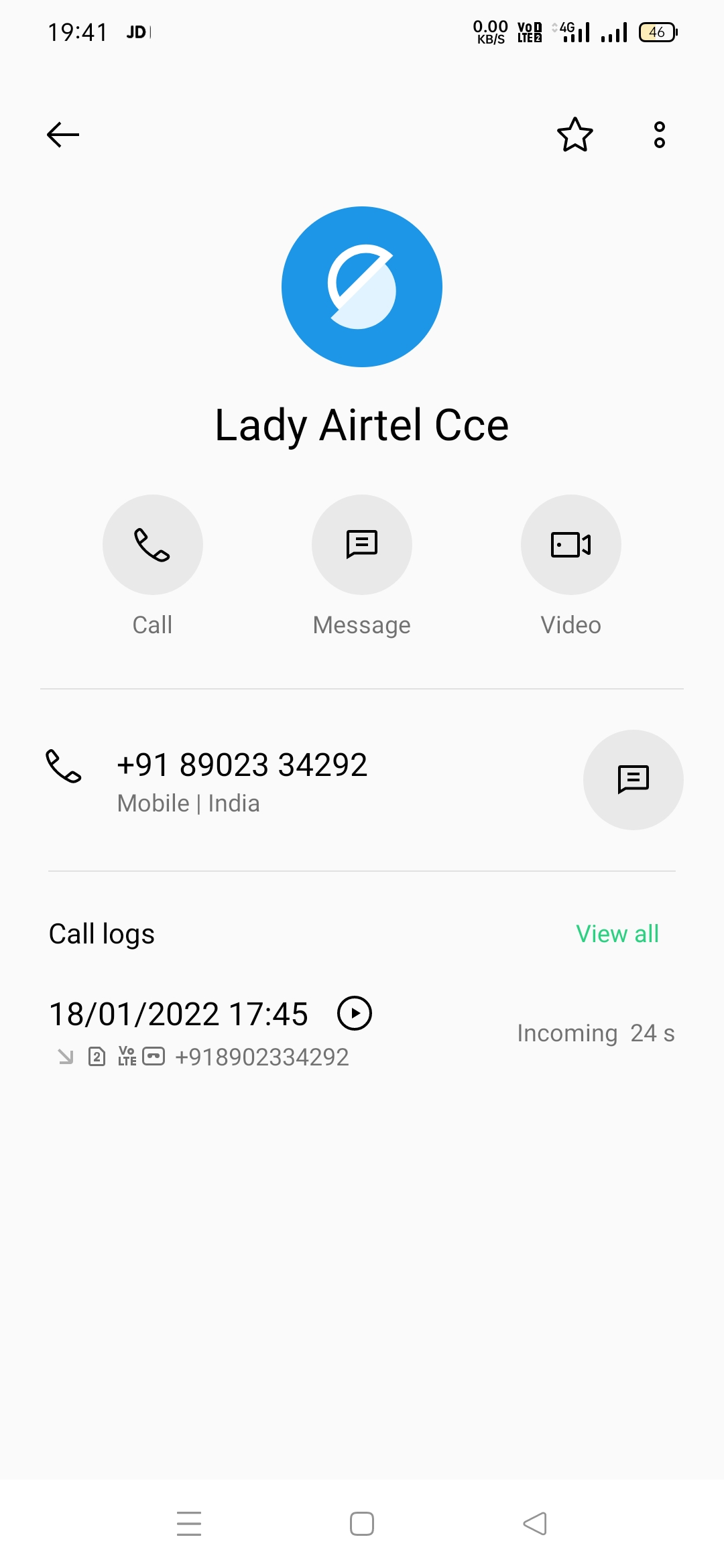The width and height of the screenshot is (724, 1568).
Task: Call Lady Airtel Cce
Action: tap(153, 545)
